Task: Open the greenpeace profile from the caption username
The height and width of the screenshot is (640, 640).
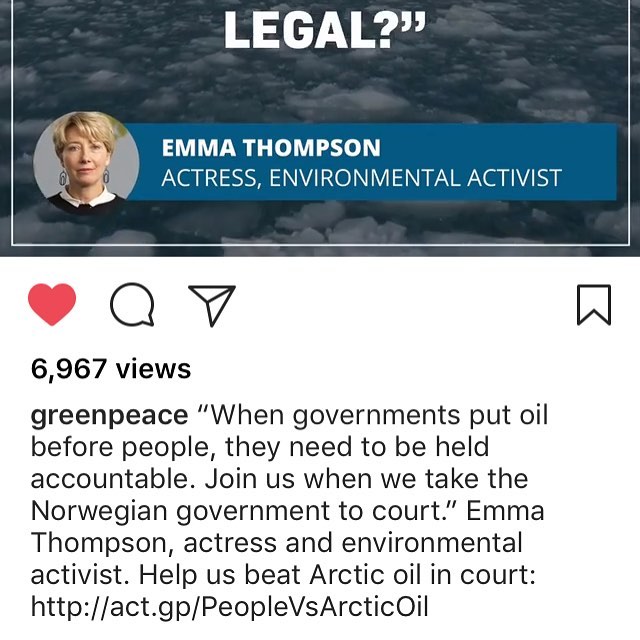Action: (x=109, y=414)
